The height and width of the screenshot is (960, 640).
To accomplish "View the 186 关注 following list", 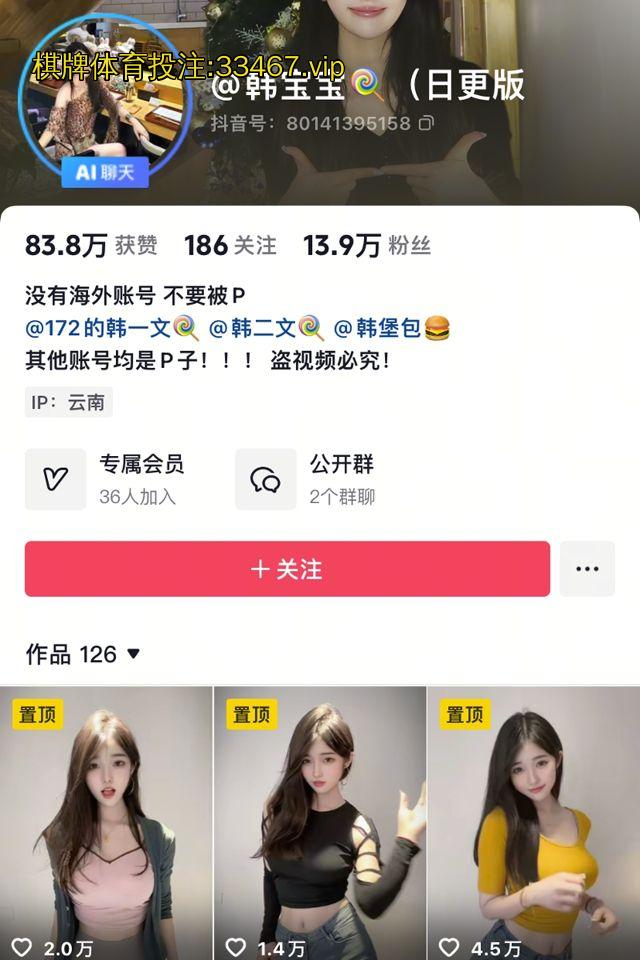I will coord(230,245).
